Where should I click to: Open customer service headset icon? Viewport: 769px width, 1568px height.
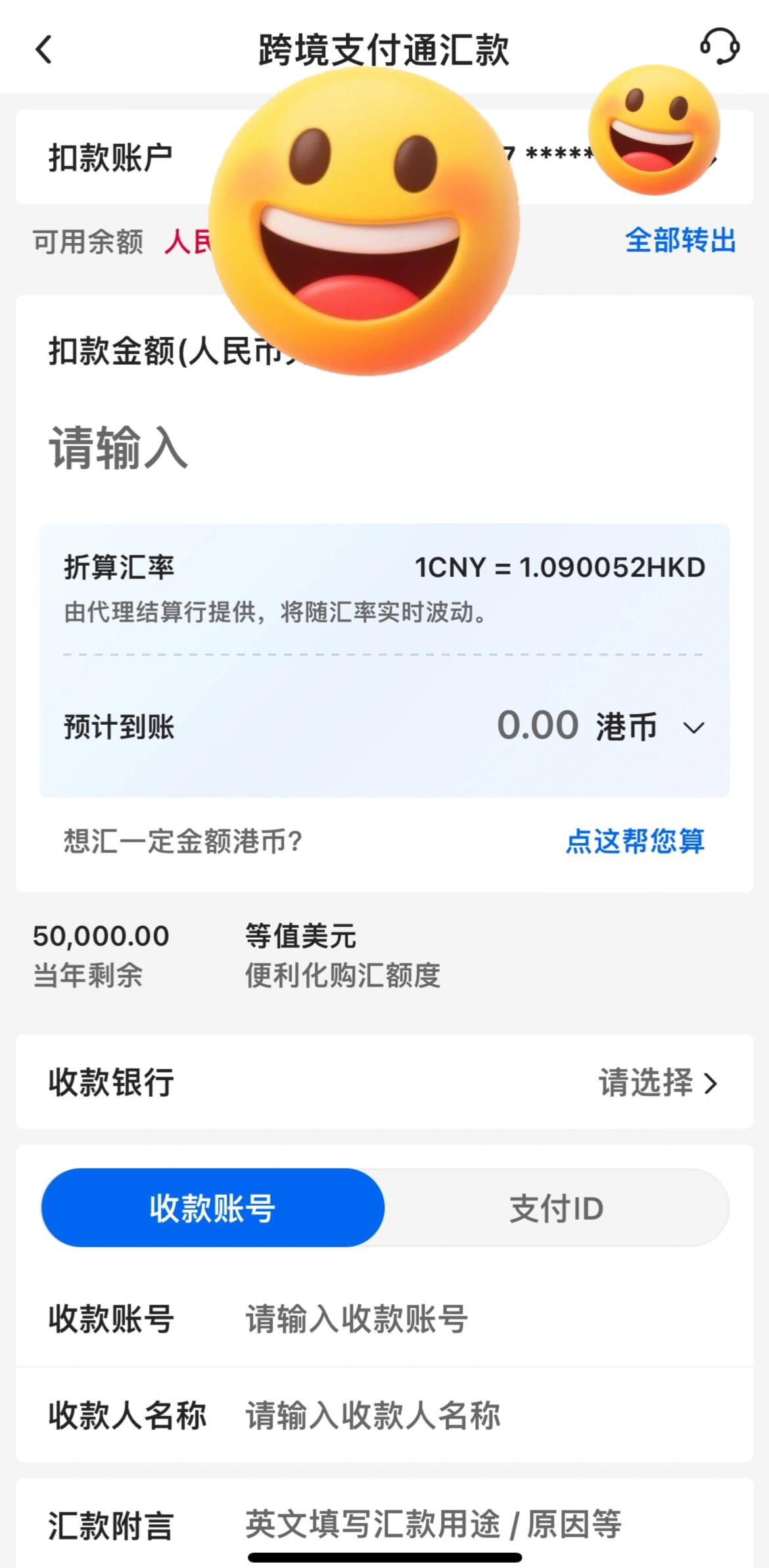tap(719, 47)
